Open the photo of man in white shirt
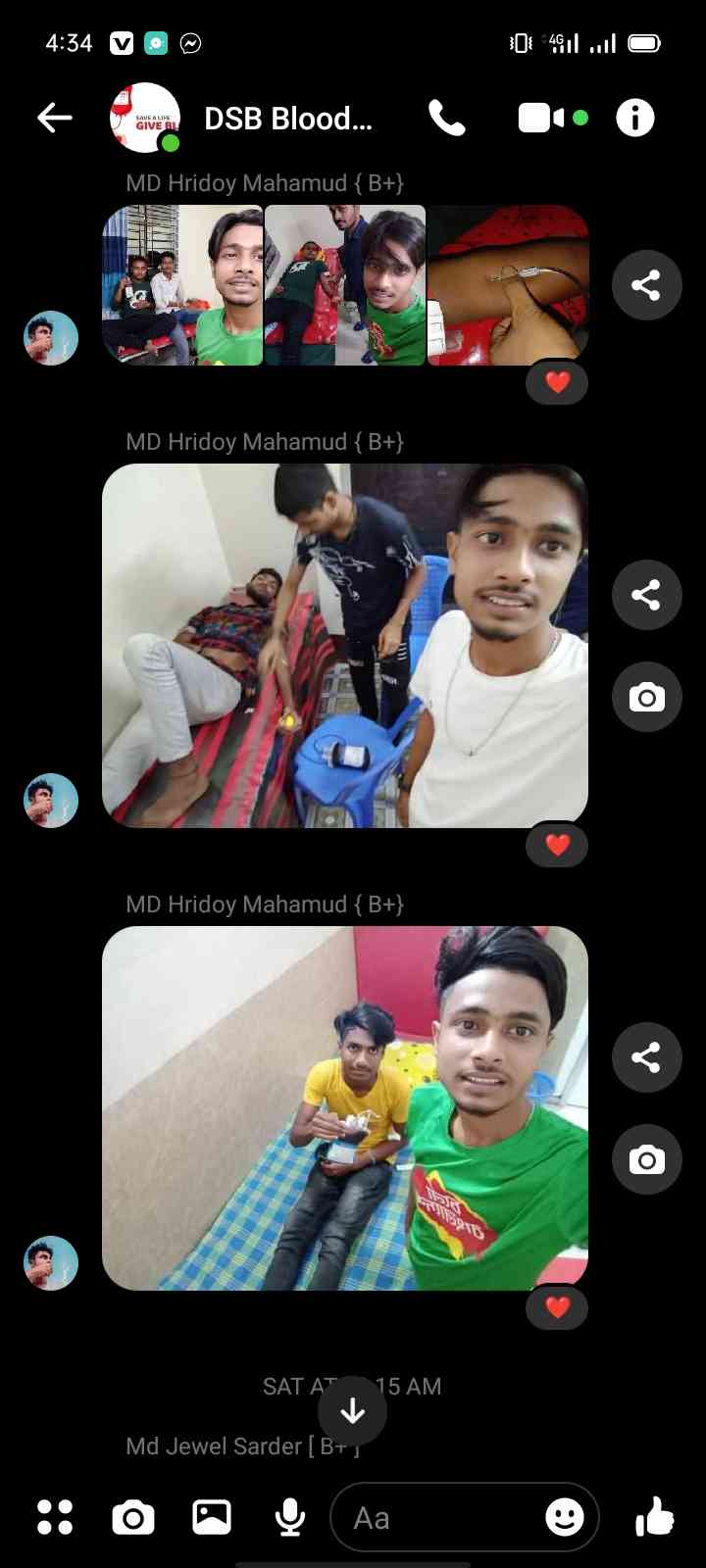Image resolution: width=706 pixels, height=1568 pixels. pyautogui.click(x=345, y=646)
